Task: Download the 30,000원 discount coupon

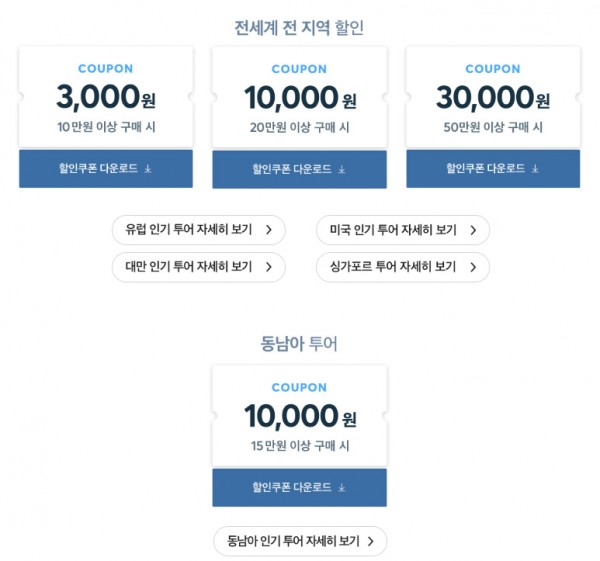Action: point(492,168)
